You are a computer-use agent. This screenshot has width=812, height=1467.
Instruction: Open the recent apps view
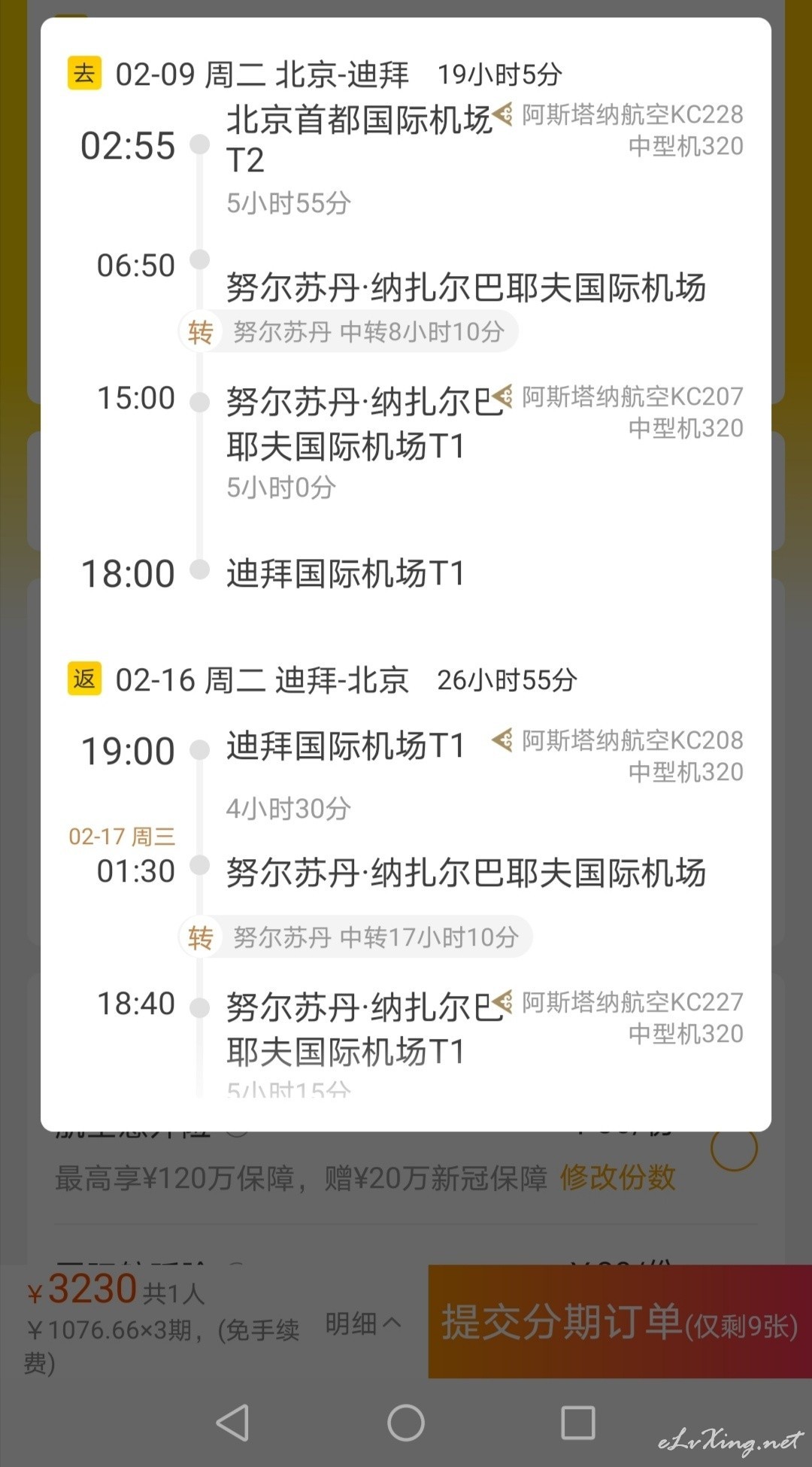click(x=578, y=1423)
